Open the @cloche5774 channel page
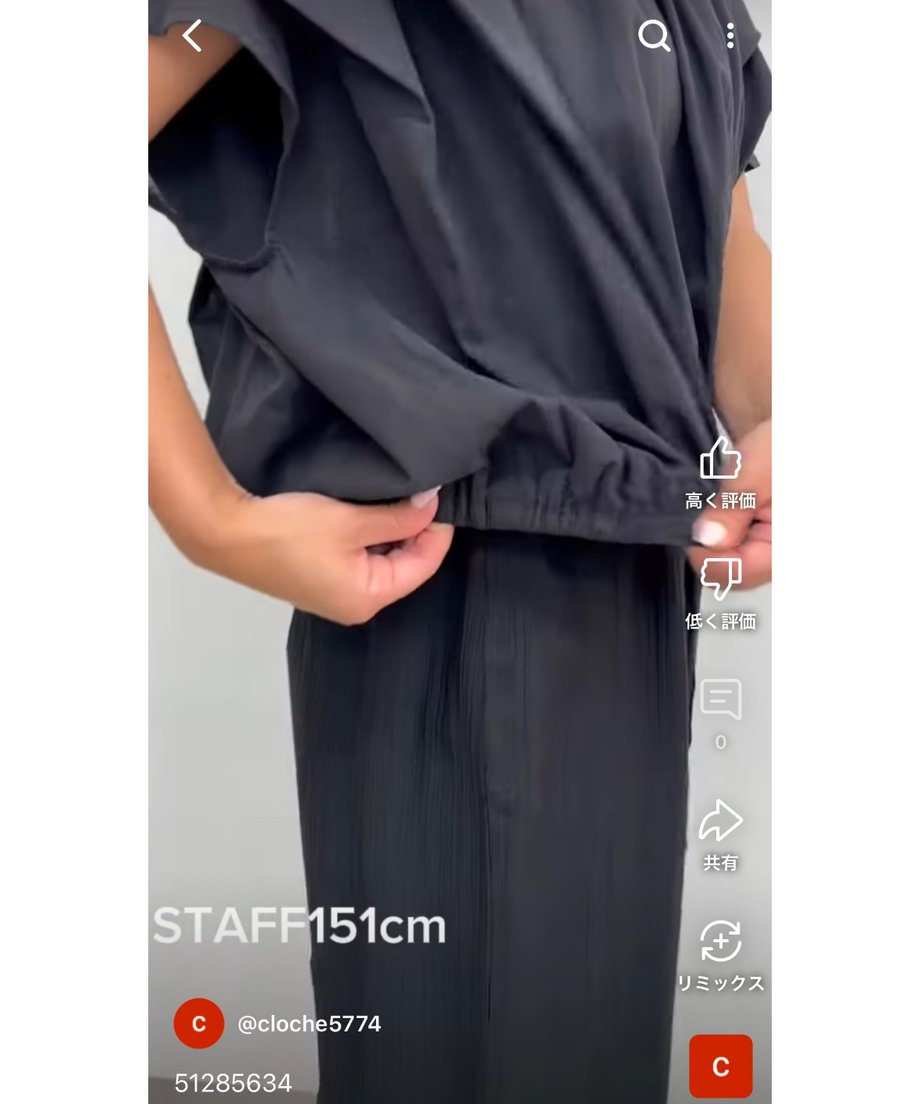The width and height of the screenshot is (920, 1104). [308, 1024]
